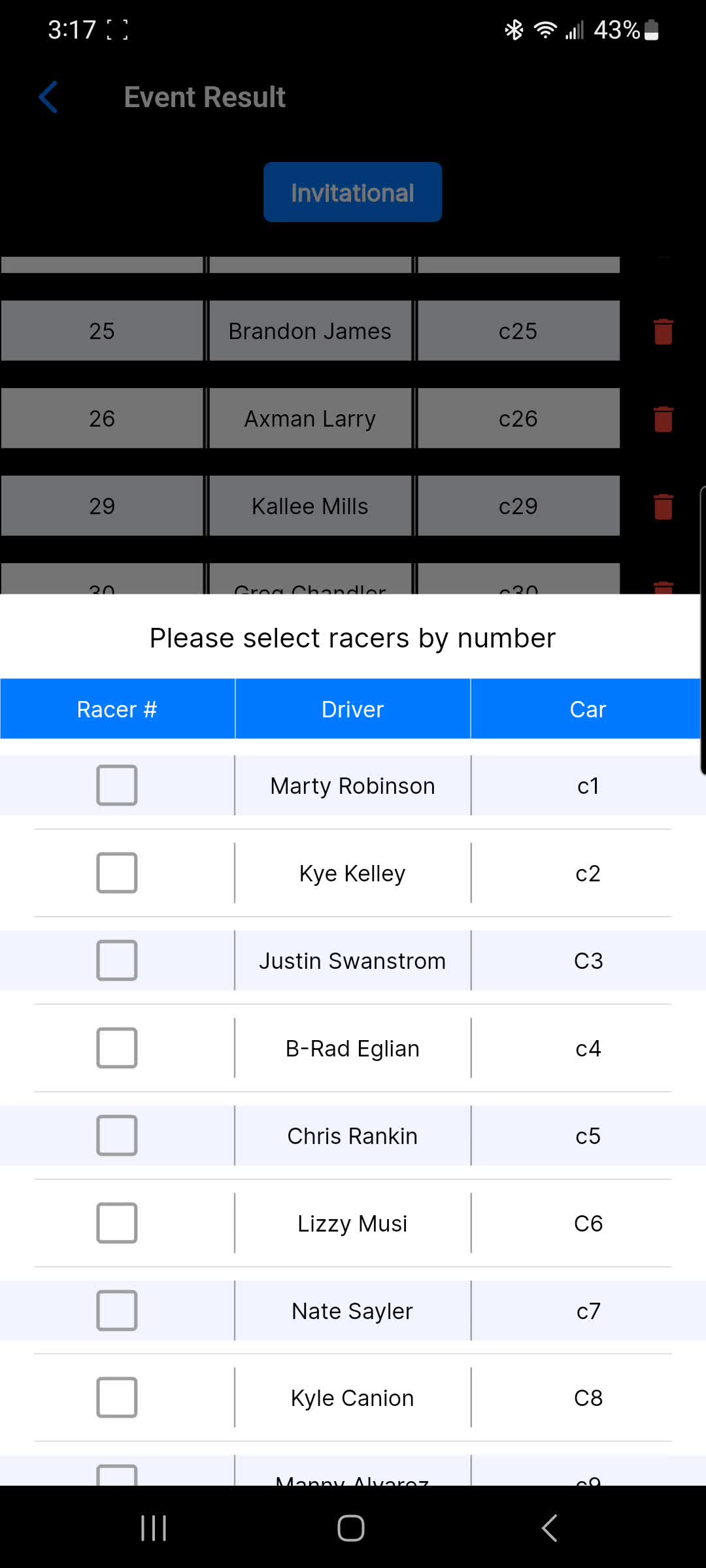Go back using the header arrow
The image size is (706, 1568).
click(x=48, y=97)
